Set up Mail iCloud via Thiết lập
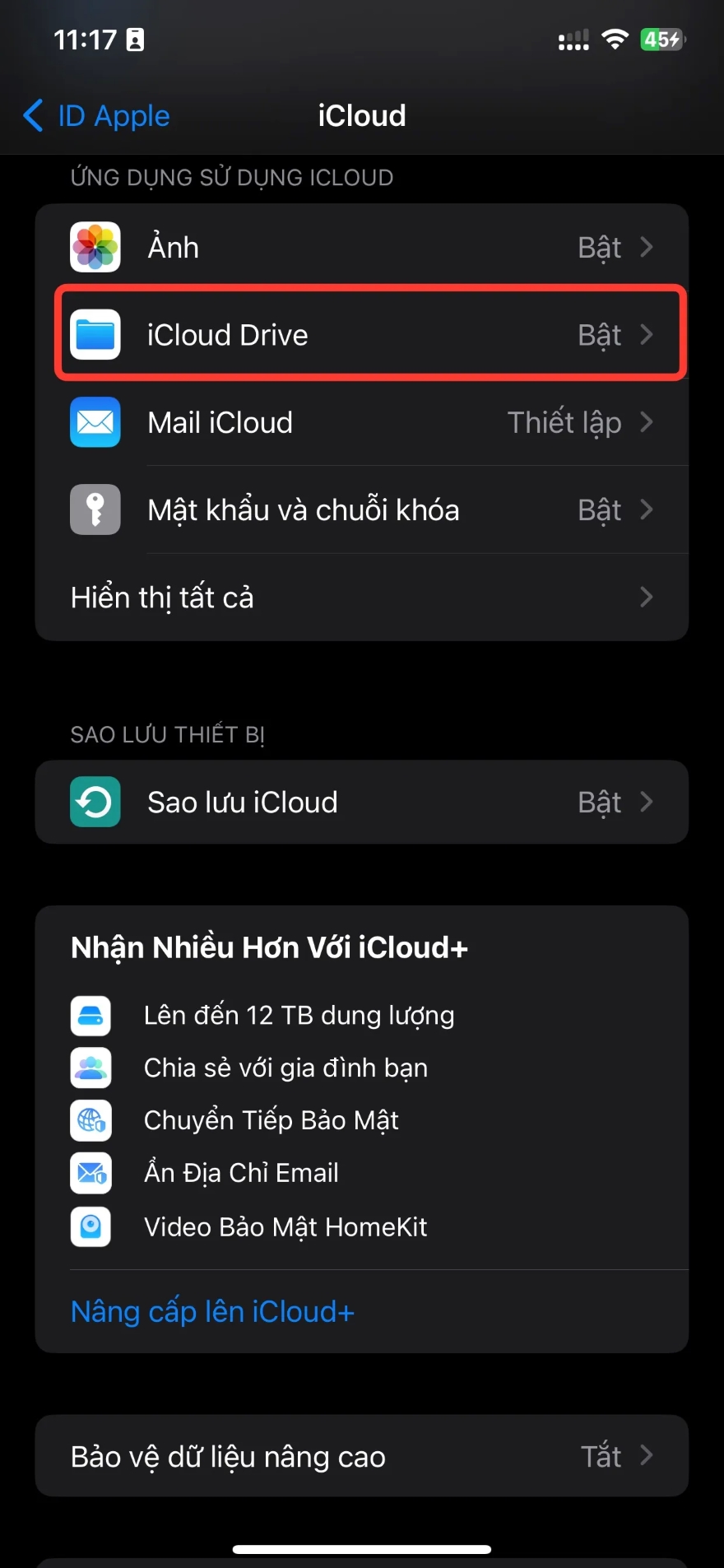 pyautogui.click(x=564, y=422)
